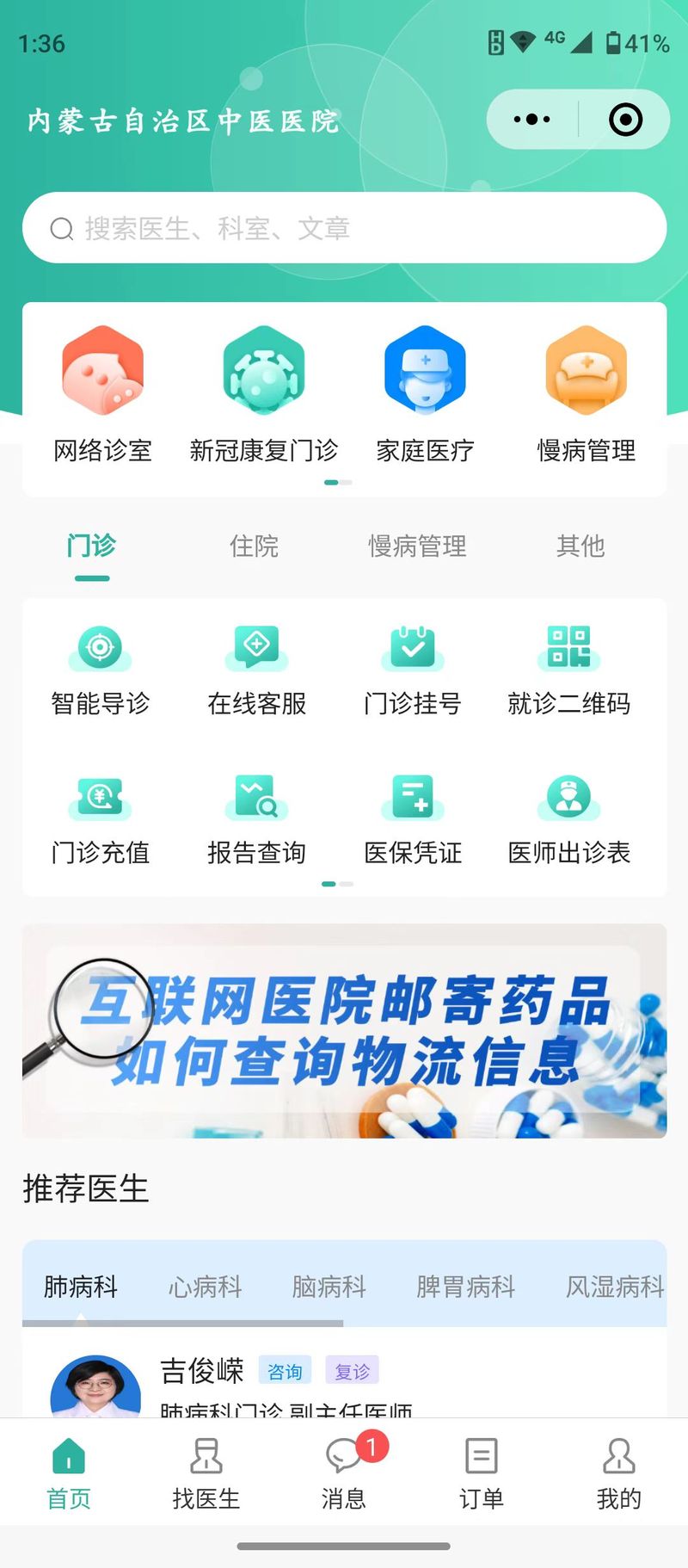
Task: Close the mini-program via the circle icon
Action: pyautogui.click(x=625, y=120)
